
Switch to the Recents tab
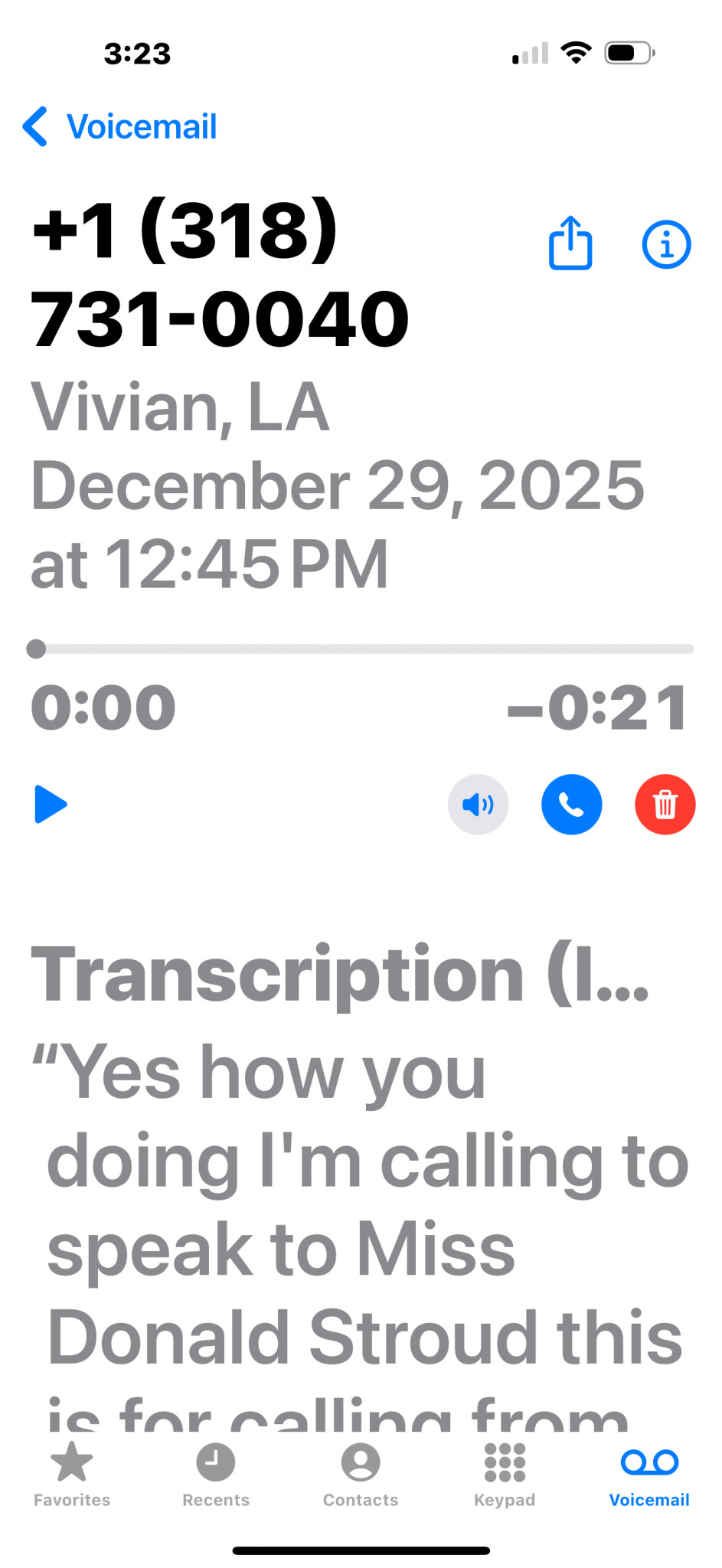pyautogui.click(x=216, y=1475)
